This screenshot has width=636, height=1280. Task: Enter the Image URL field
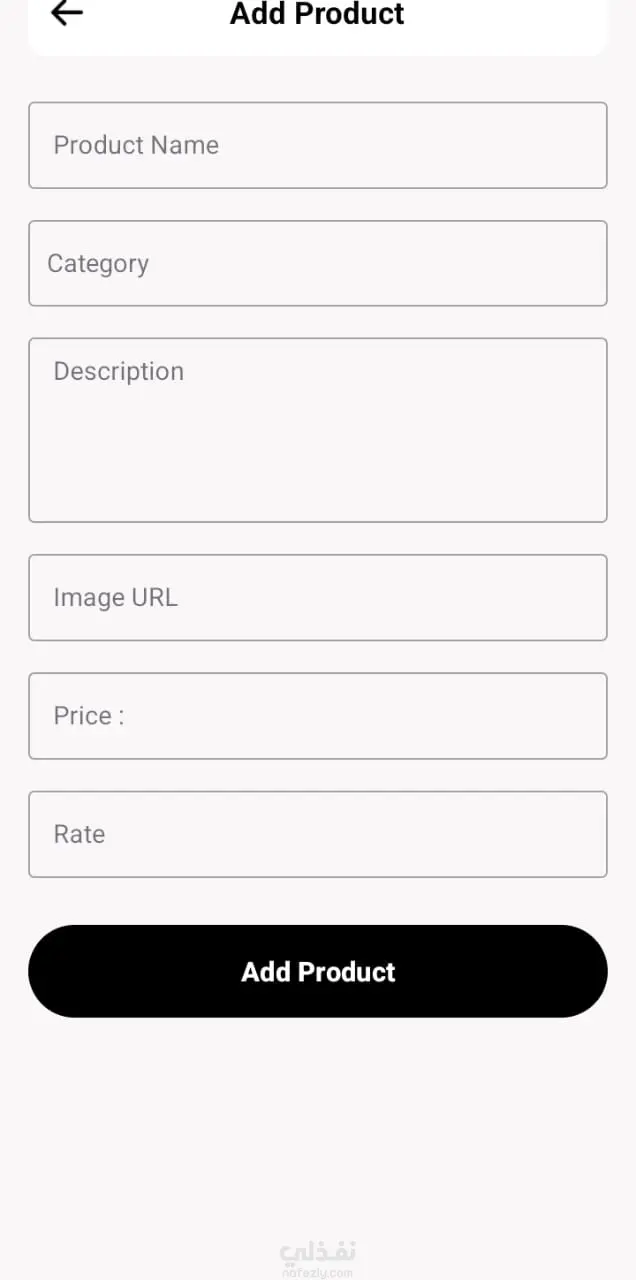click(317, 597)
